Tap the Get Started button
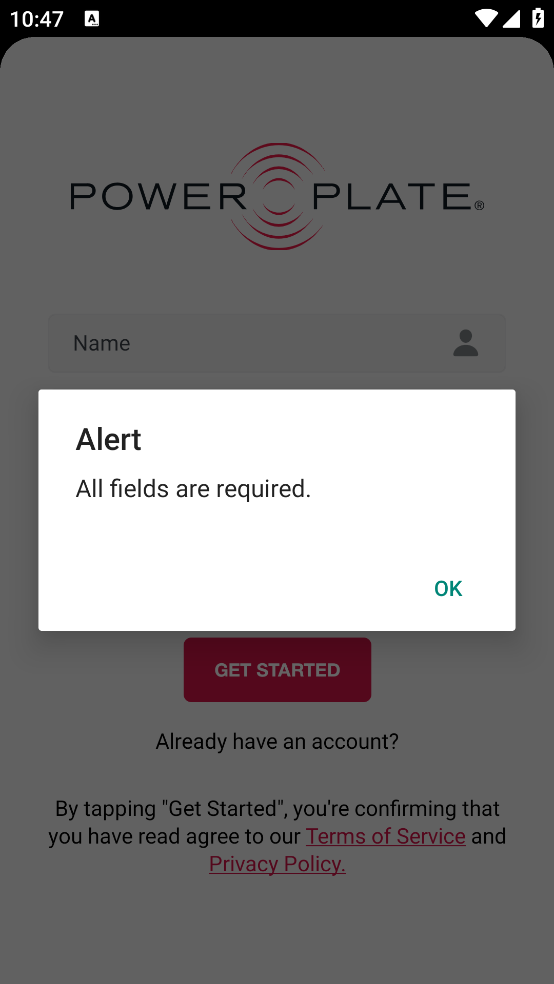The image size is (554, 984). point(277,670)
